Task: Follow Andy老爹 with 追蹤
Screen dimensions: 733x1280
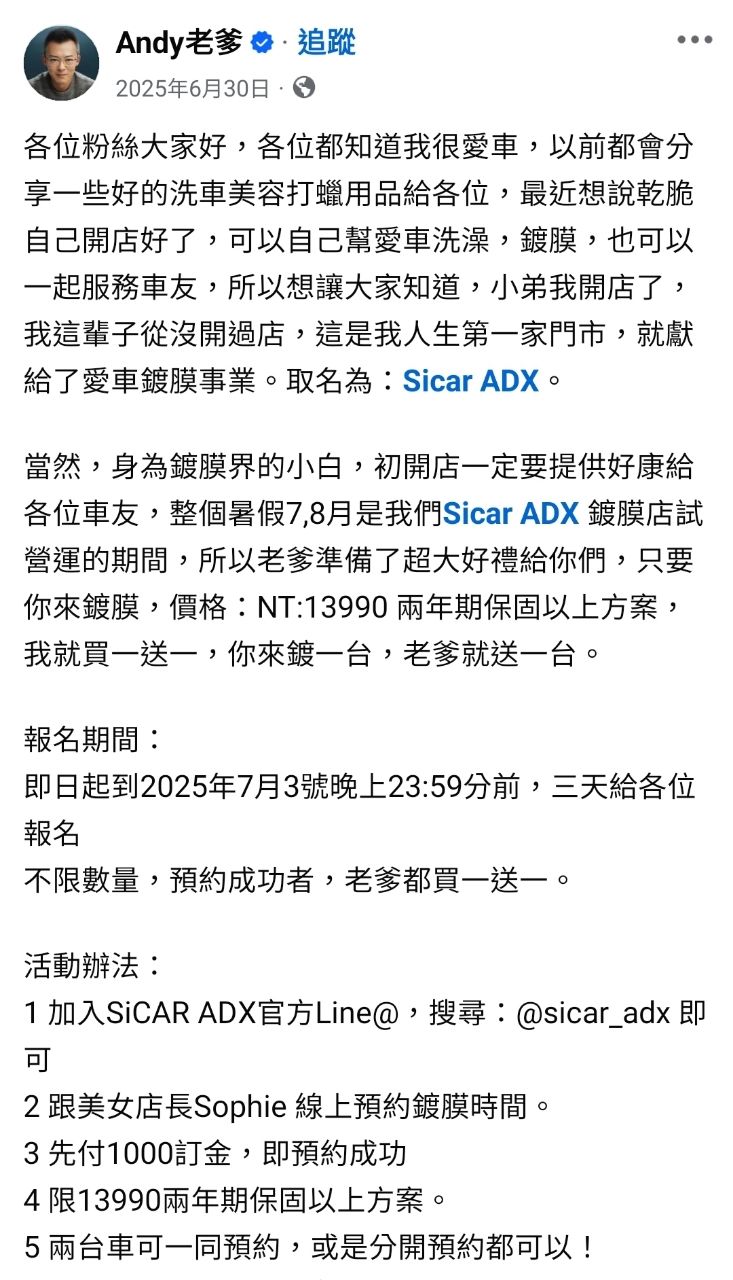Action: [x=326, y=43]
